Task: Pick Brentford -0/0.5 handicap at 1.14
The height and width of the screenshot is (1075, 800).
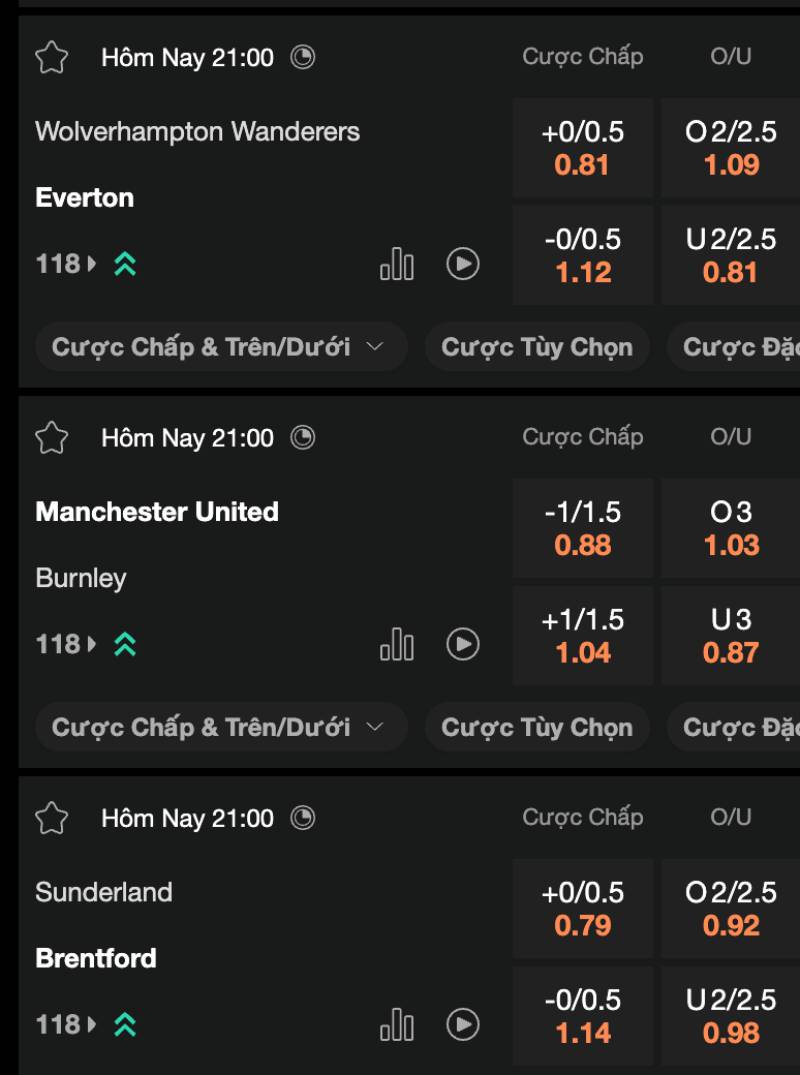Action: 582,1016
